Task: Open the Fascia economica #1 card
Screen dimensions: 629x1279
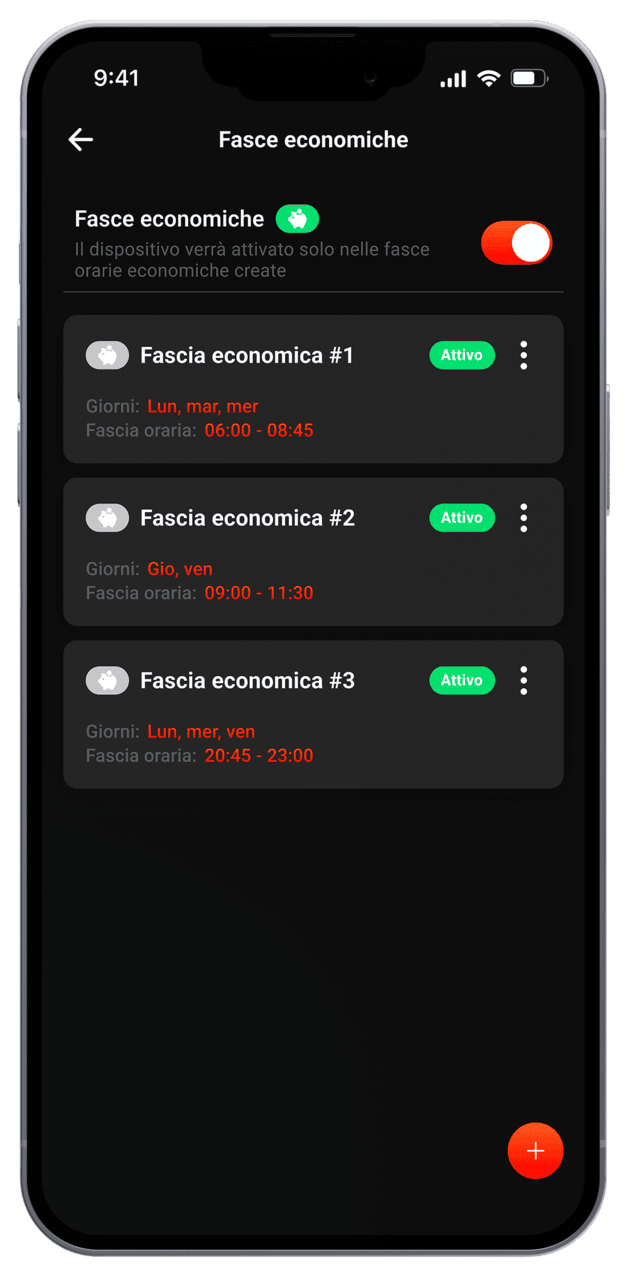Action: [x=300, y=400]
